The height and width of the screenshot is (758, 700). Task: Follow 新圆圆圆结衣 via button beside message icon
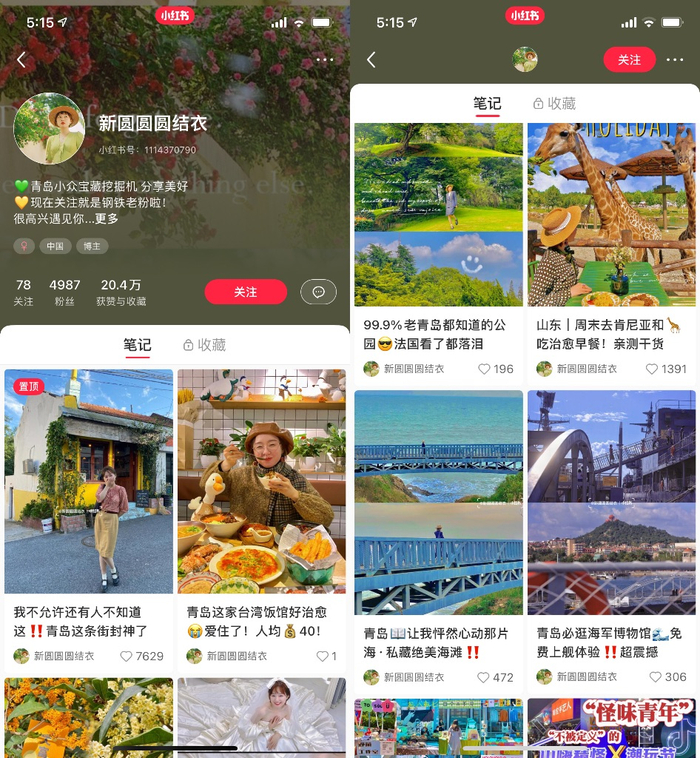coord(245,292)
